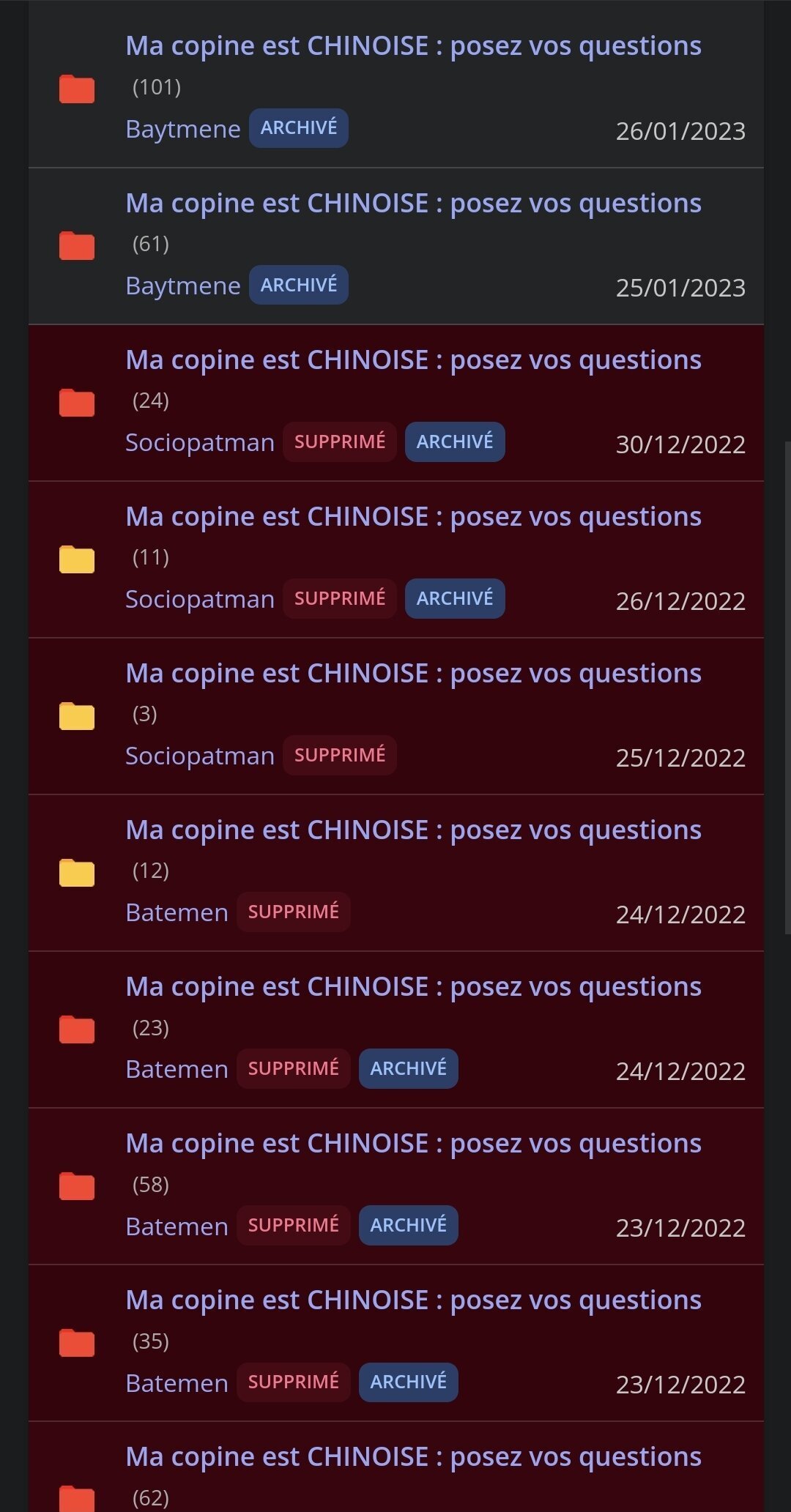Open the 35-reply thread dated 23/12/2022
This screenshot has width=791, height=1512.
tap(413, 1300)
